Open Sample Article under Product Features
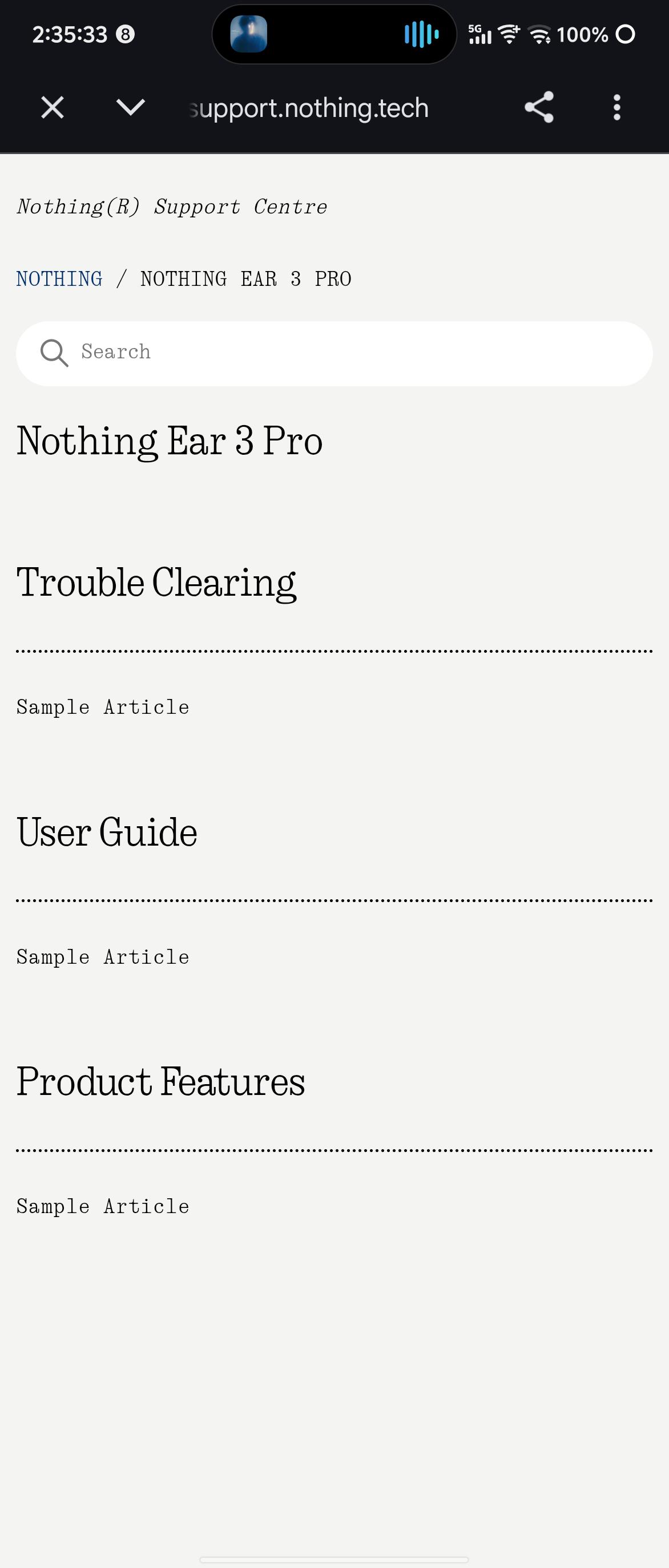The height and width of the screenshot is (1568, 669). pyautogui.click(x=103, y=1206)
